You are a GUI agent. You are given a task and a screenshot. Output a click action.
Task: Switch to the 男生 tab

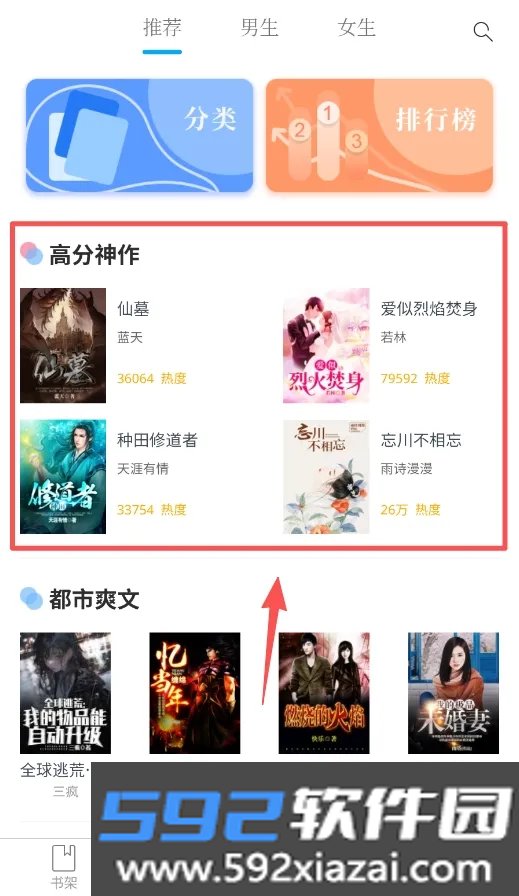coord(259,27)
